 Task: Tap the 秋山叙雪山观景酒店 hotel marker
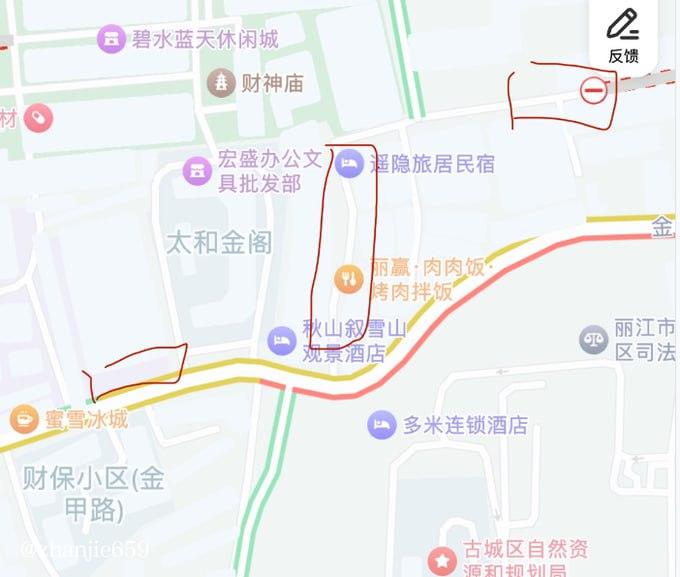tap(282, 341)
